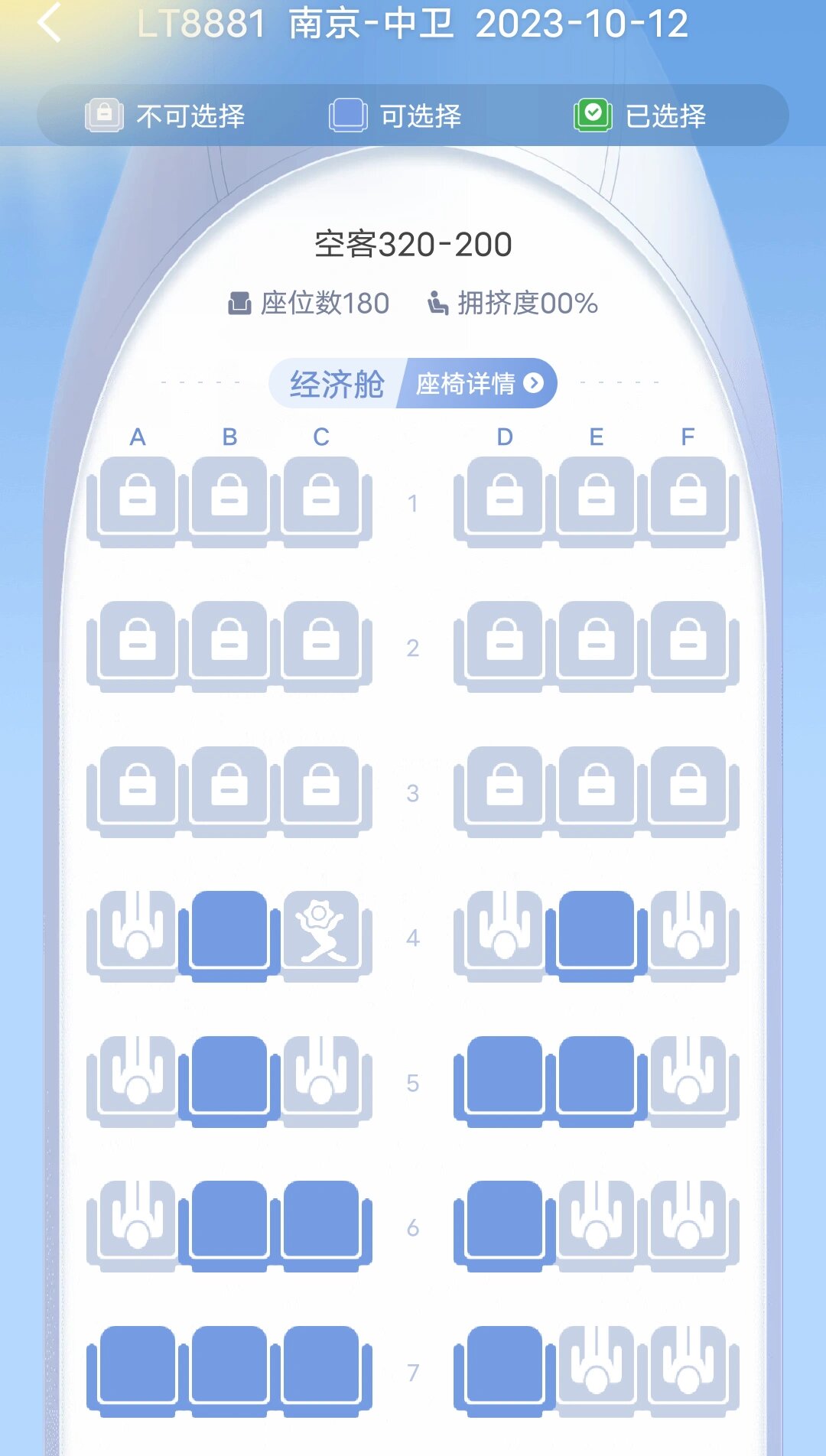Switch to the 经济舱 cabin tab
This screenshot has height=1456, width=826.
coord(333,383)
